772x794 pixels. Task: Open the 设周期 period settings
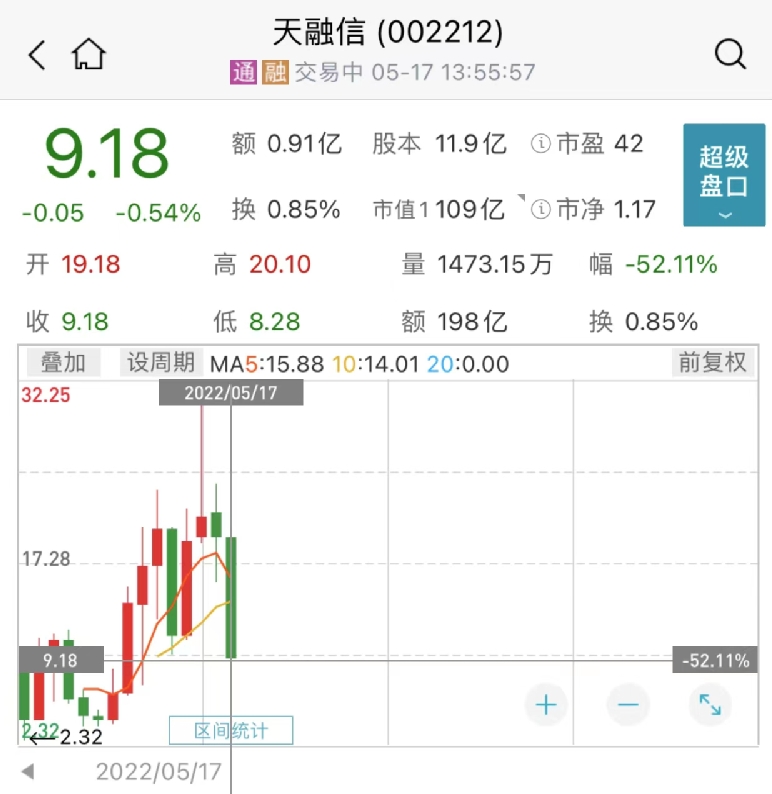point(160,362)
